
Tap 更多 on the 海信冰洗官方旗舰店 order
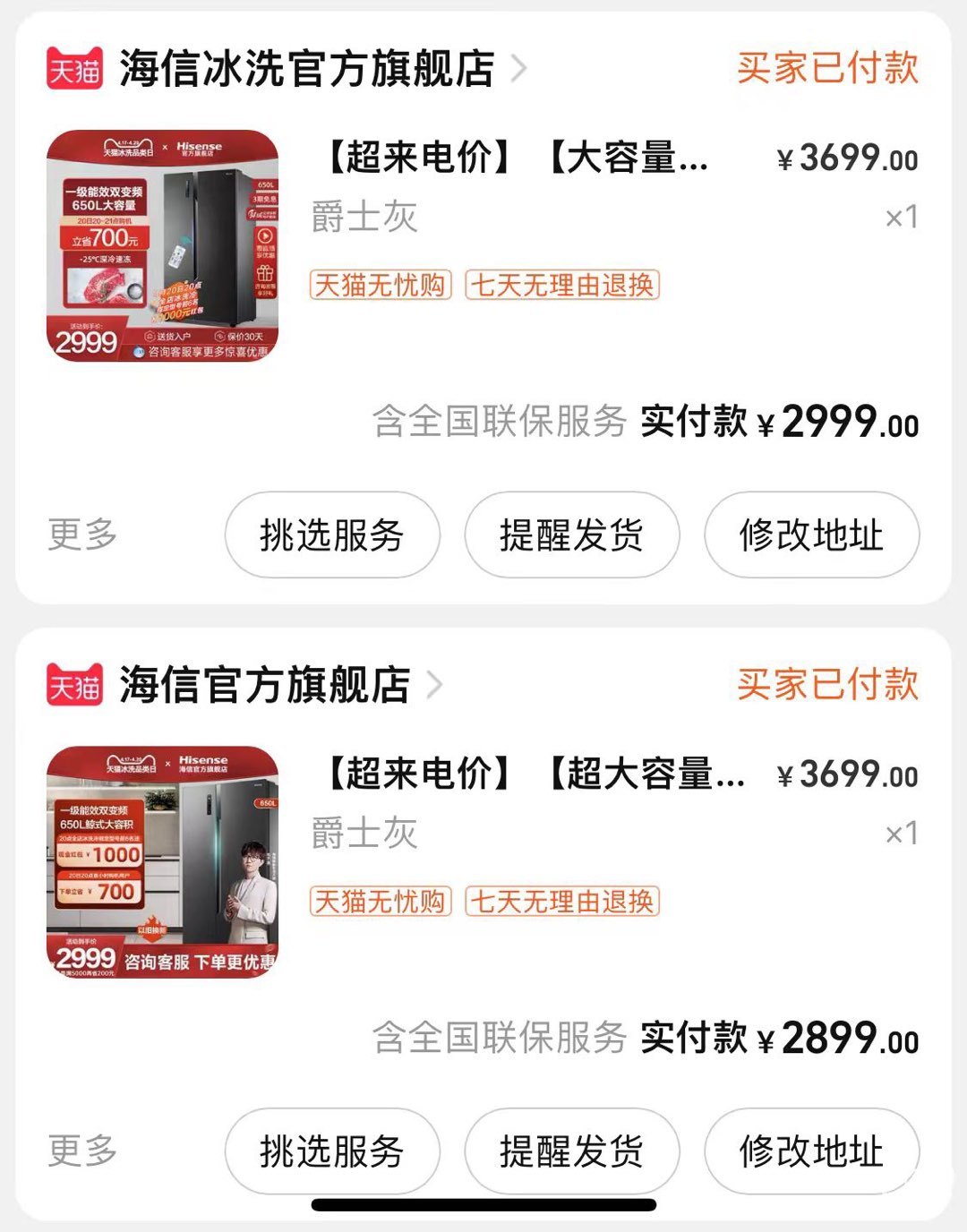click(x=82, y=535)
